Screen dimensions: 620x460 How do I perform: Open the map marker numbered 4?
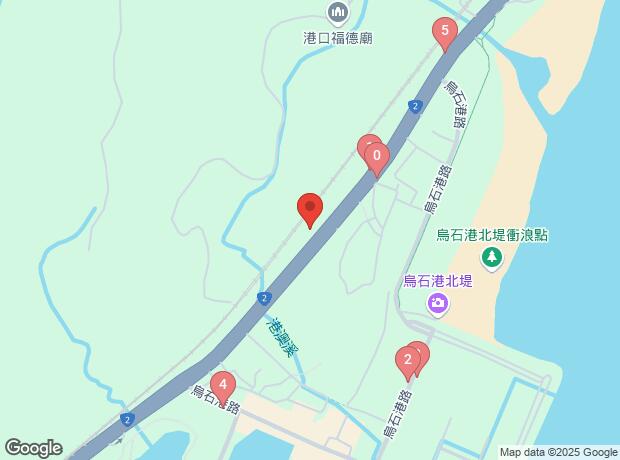click(x=223, y=384)
